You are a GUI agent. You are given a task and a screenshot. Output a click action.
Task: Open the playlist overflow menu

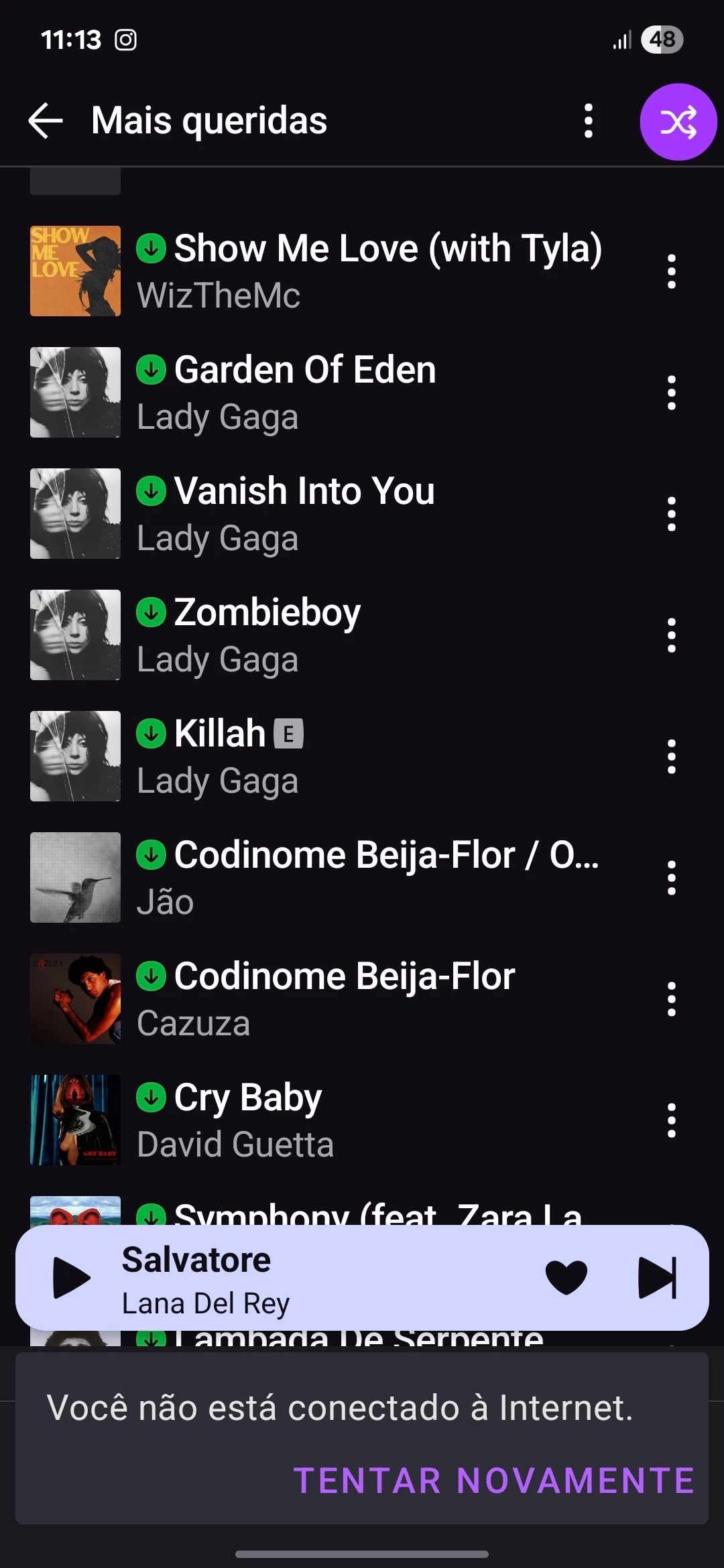point(588,121)
